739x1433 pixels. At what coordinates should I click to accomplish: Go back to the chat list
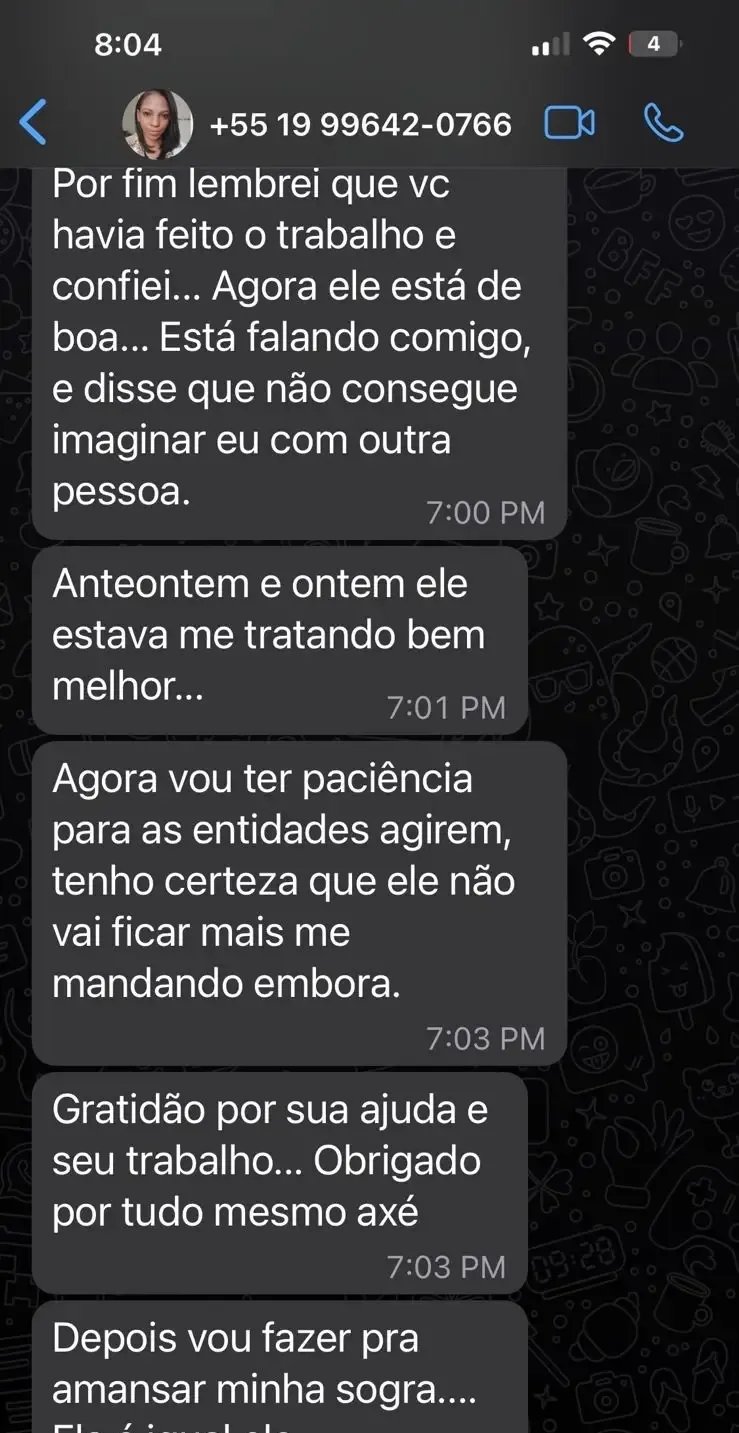click(33, 123)
